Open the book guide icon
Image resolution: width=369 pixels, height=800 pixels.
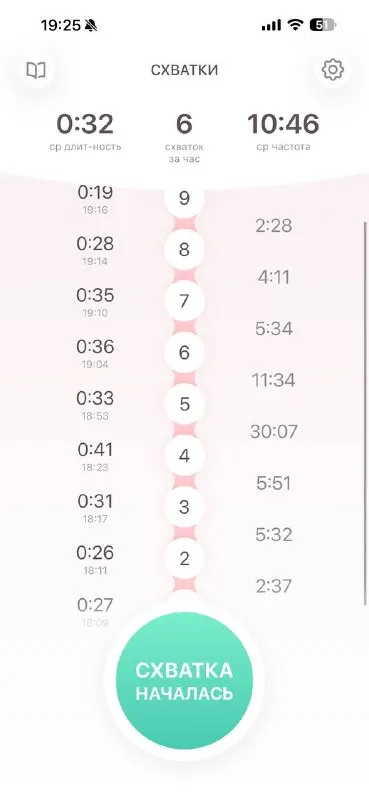36,70
